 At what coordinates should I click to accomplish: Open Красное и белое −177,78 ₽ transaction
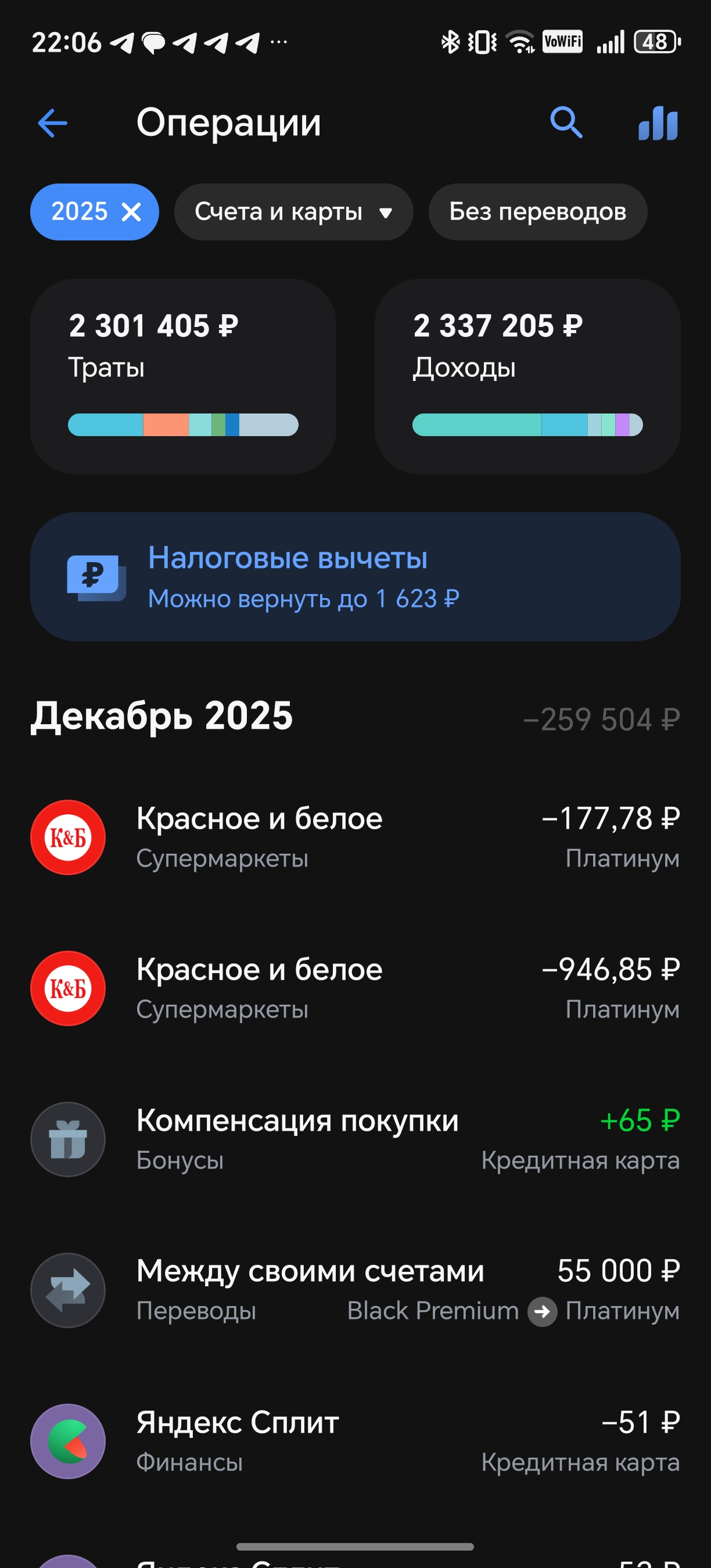click(355, 837)
